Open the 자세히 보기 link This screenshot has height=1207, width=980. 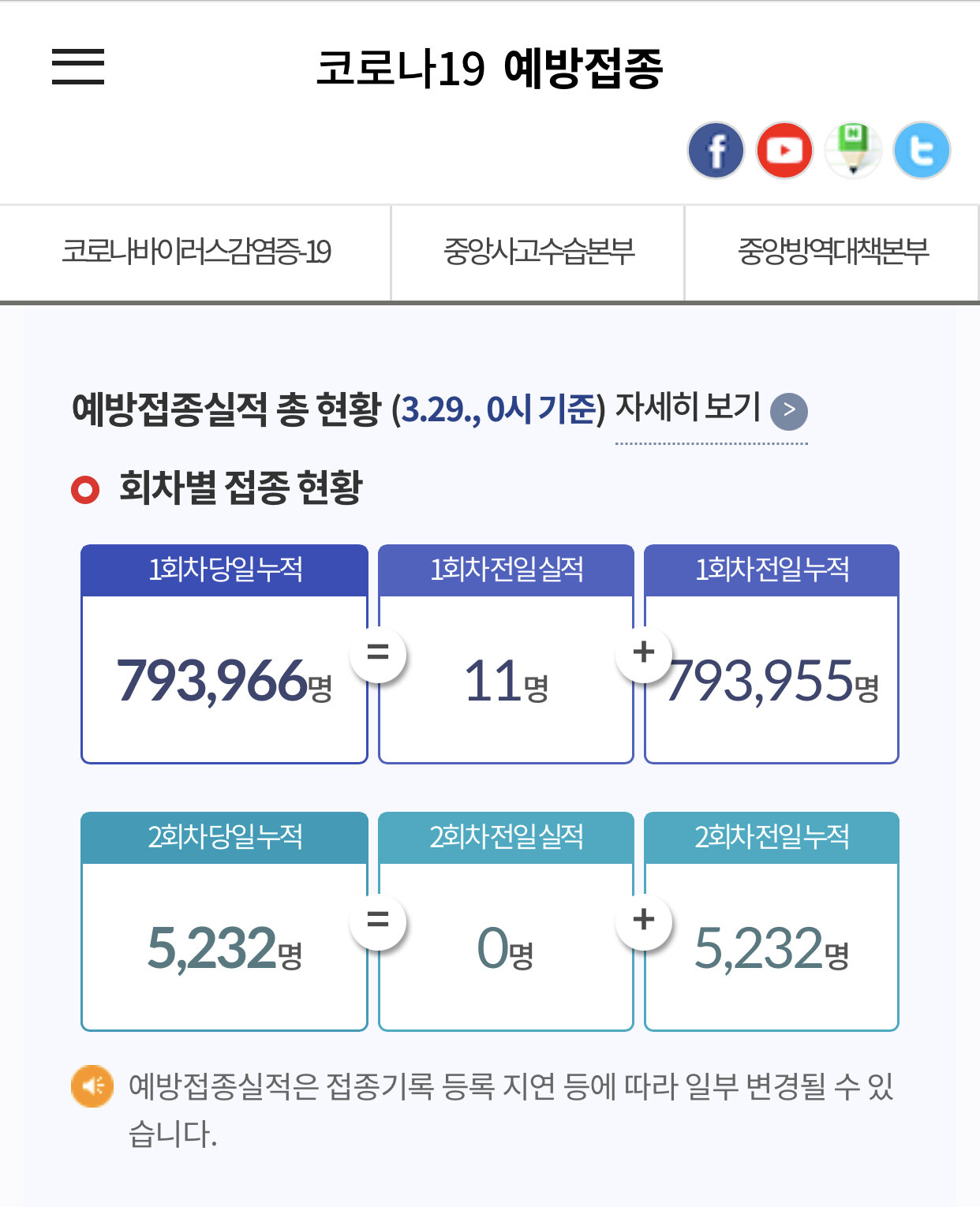pos(711,409)
